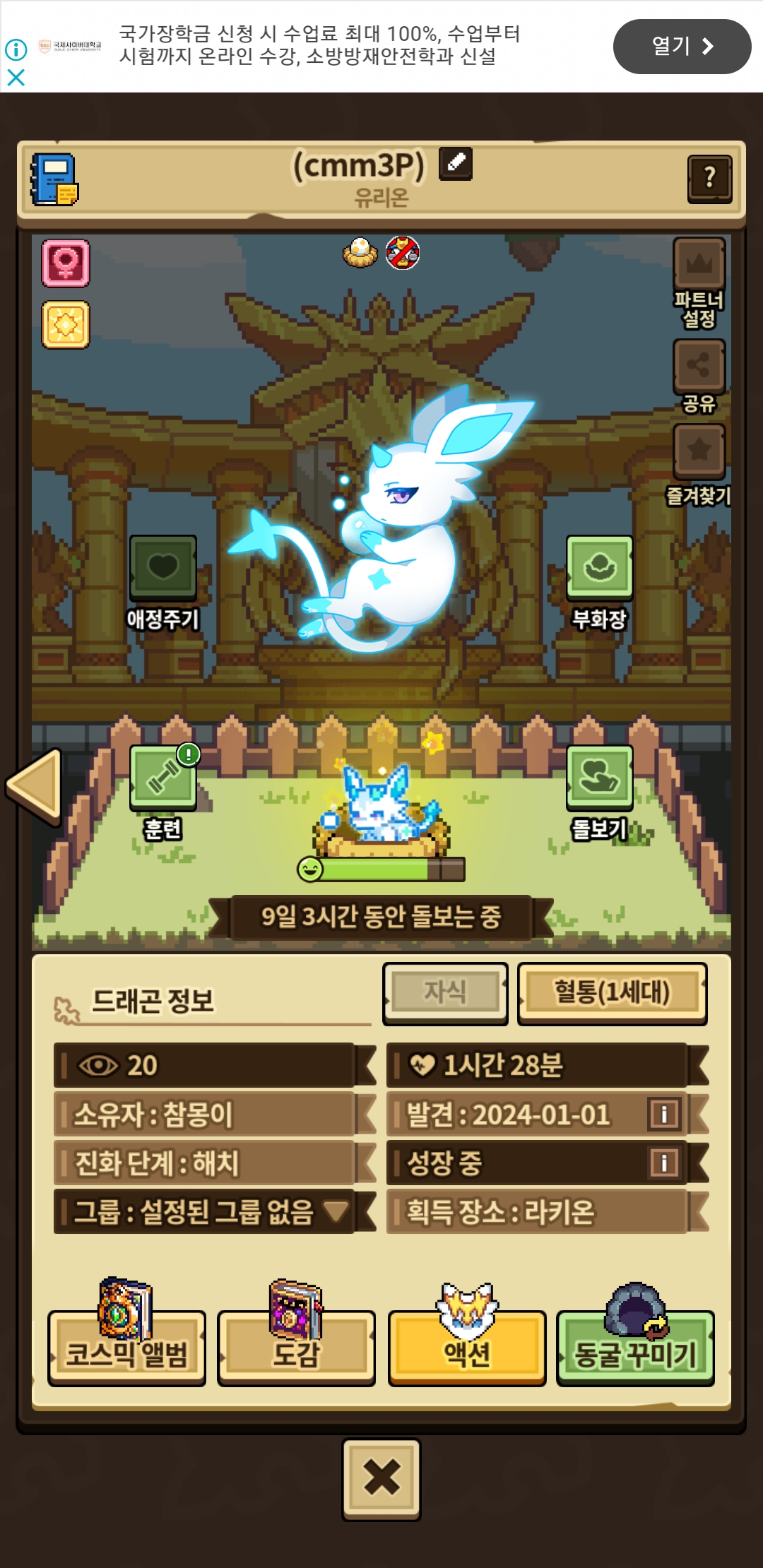Image resolution: width=763 pixels, height=1568 pixels.
Task: Open the 부화장 hatchery
Action: [599, 568]
